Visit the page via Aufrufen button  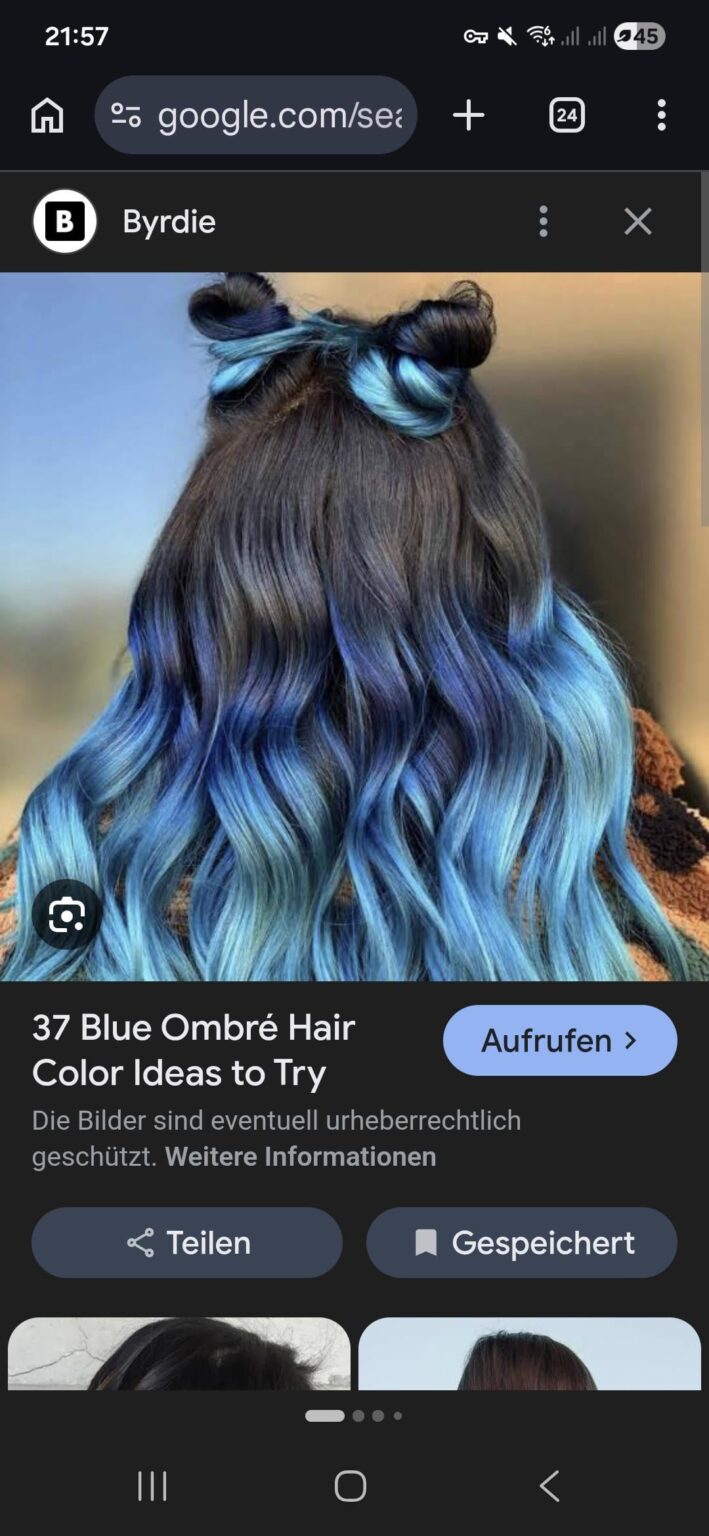pos(559,1040)
